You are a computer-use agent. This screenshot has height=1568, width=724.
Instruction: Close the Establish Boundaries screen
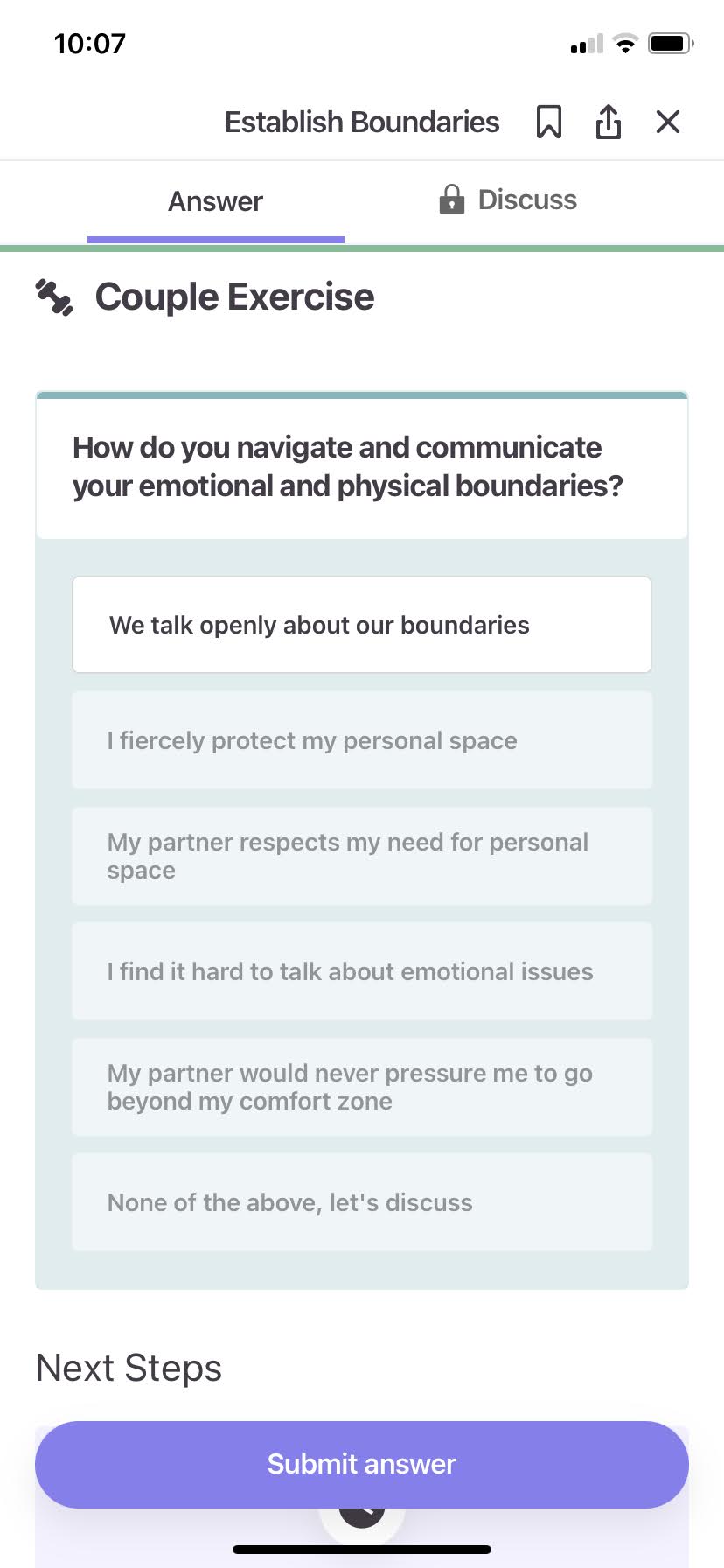668,122
